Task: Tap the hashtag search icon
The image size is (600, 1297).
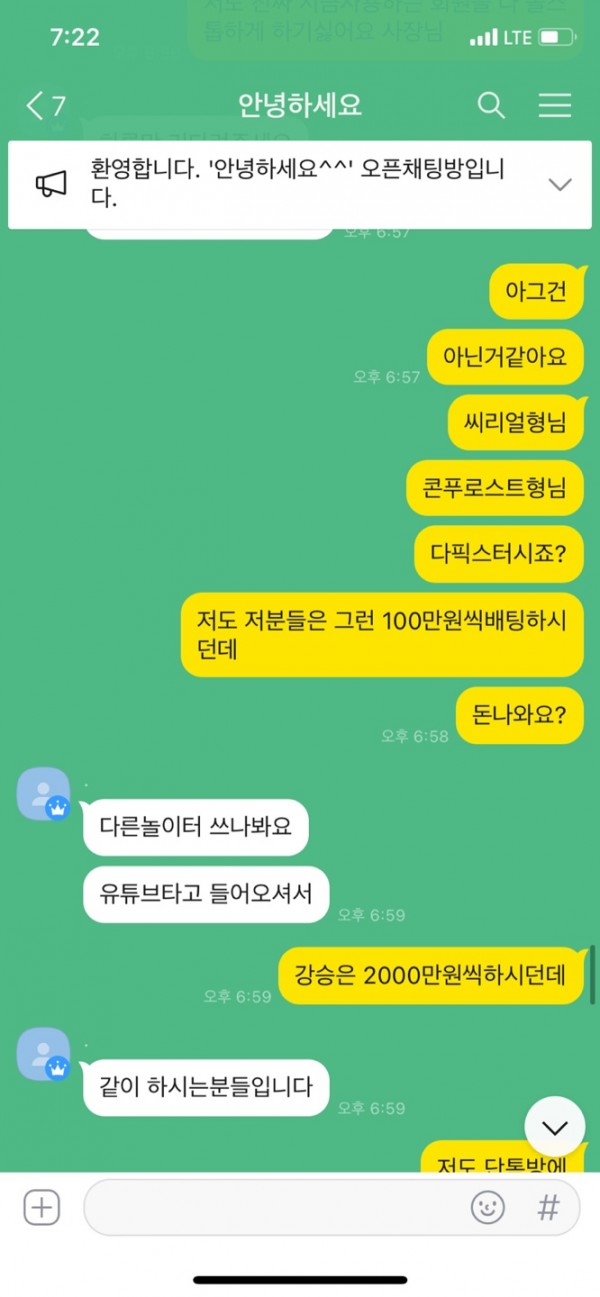Action: point(548,1207)
